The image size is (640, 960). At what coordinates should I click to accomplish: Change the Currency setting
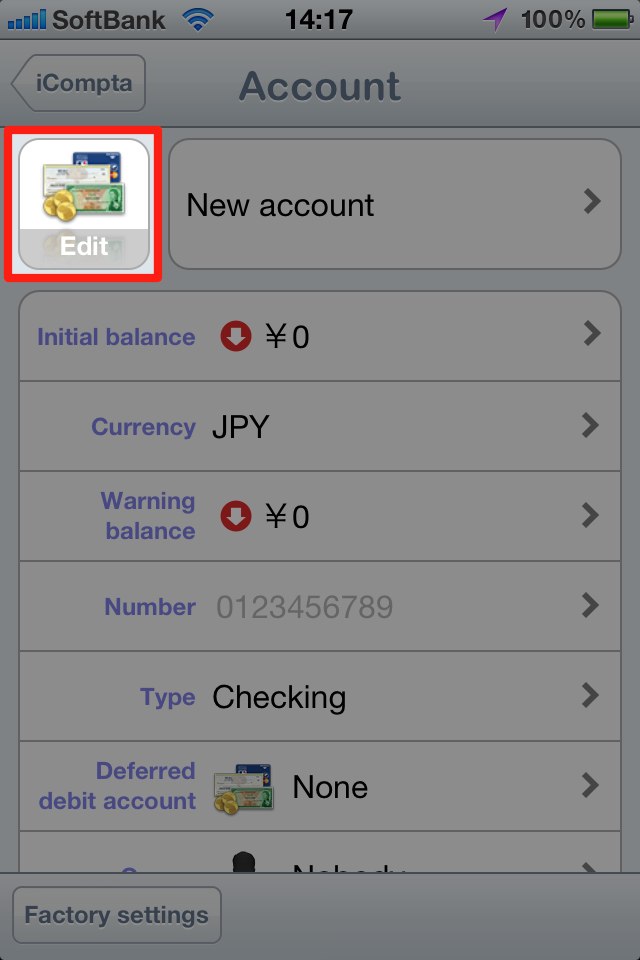pyautogui.click(x=320, y=426)
